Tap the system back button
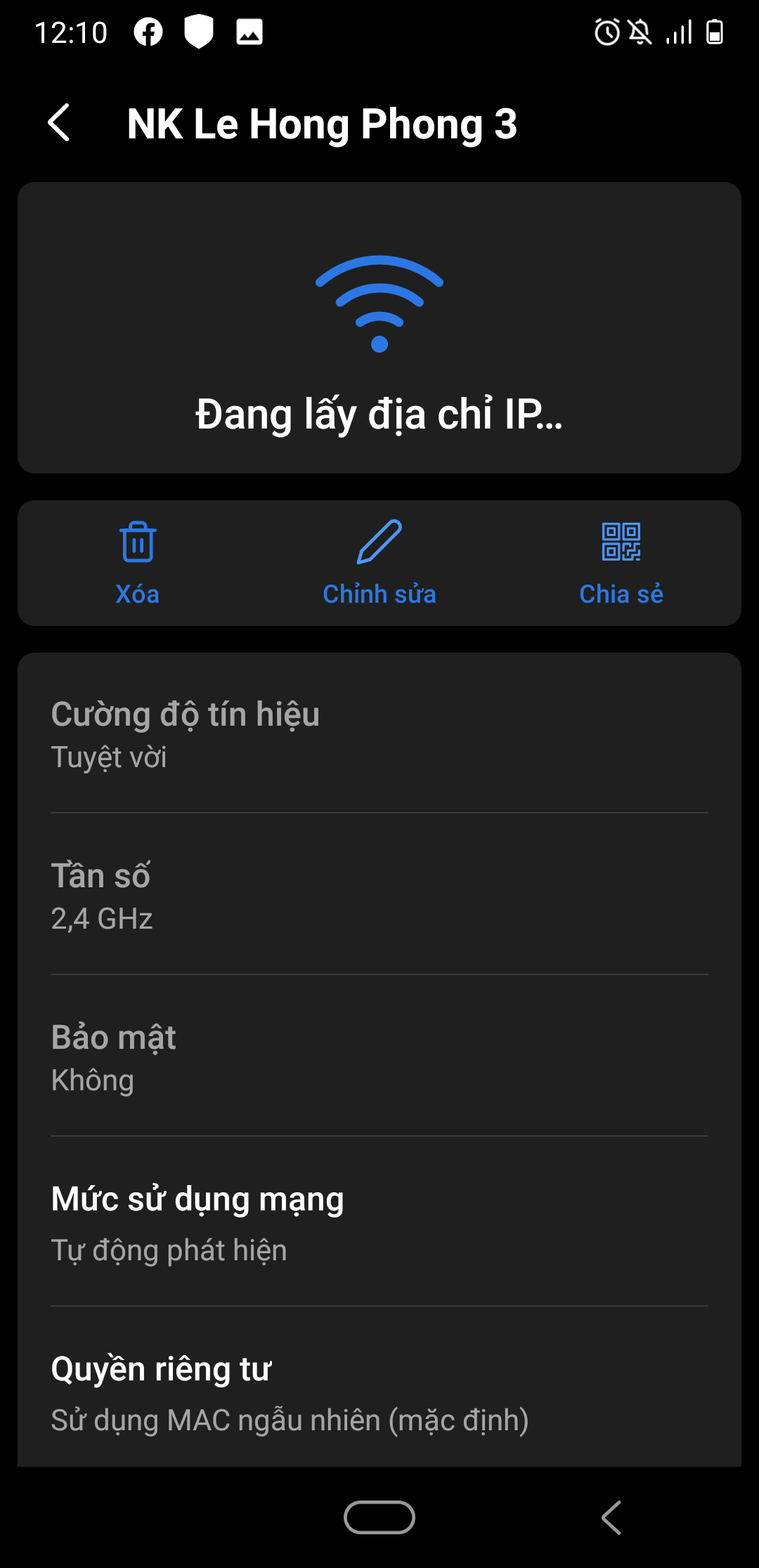Viewport: 759px width, 1568px height. pyautogui.click(x=611, y=1517)
